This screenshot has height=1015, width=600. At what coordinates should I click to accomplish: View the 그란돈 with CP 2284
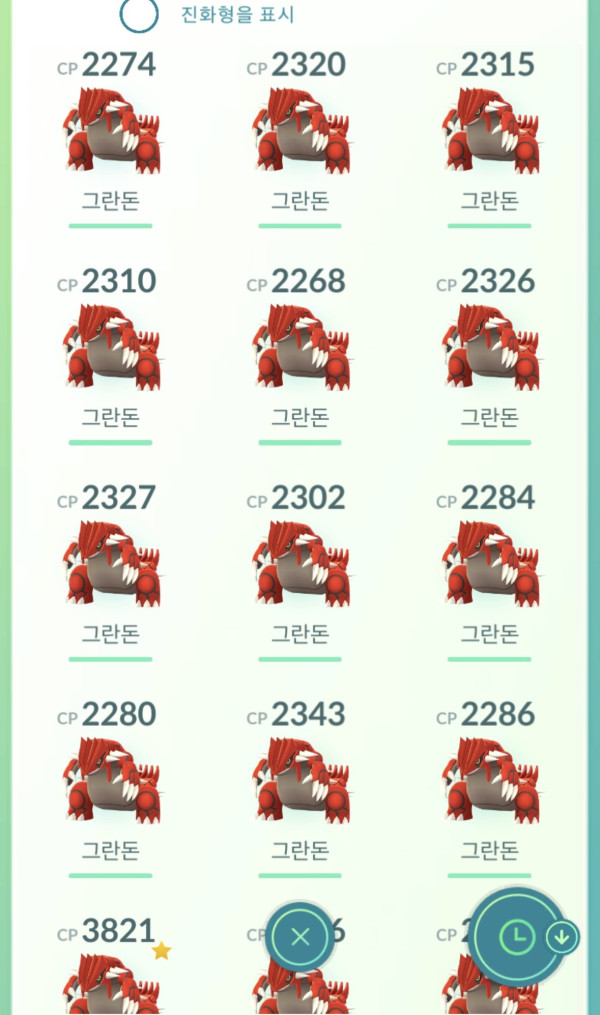tap(489, 563)
